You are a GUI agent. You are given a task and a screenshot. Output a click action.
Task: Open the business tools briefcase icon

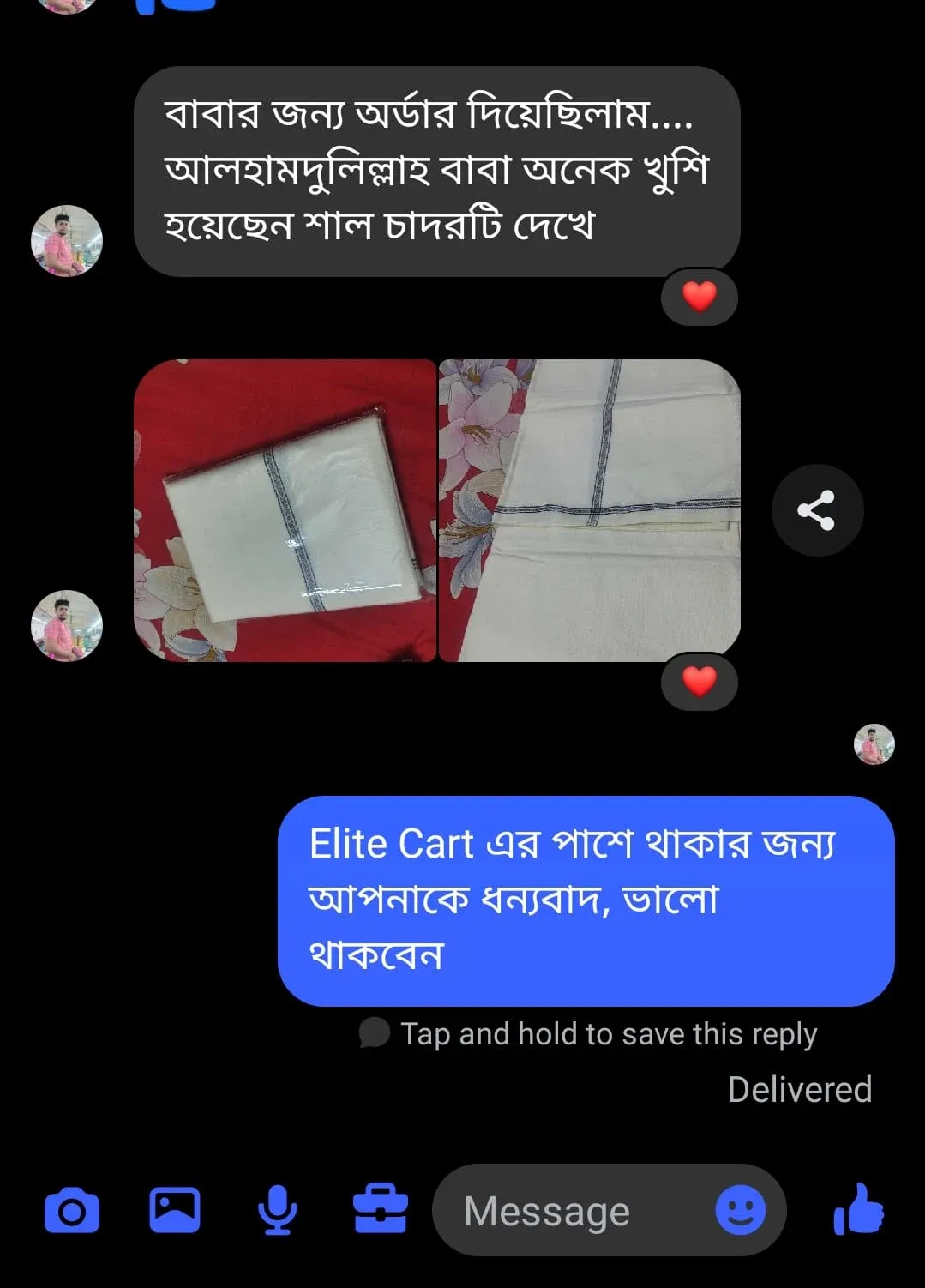click(x=381, y=1210)
